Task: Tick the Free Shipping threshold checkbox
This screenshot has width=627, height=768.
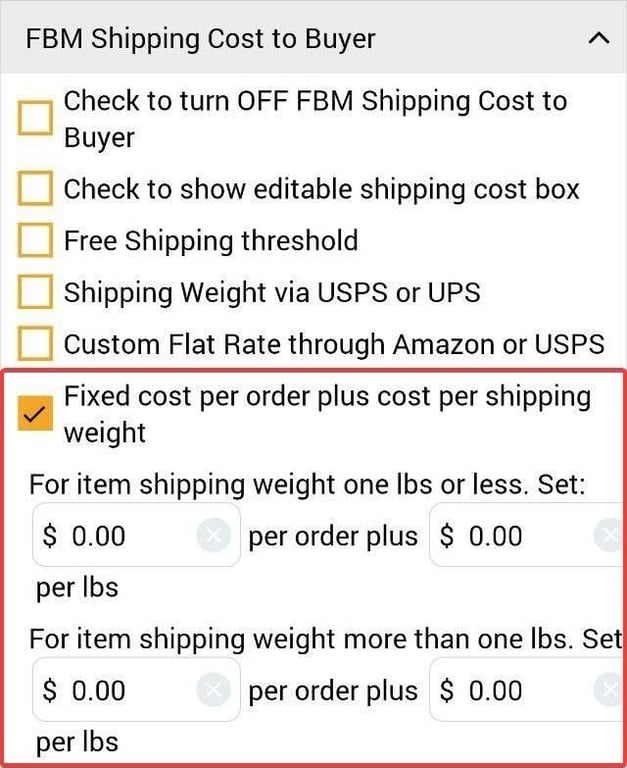Action: [x=35, y=240]
